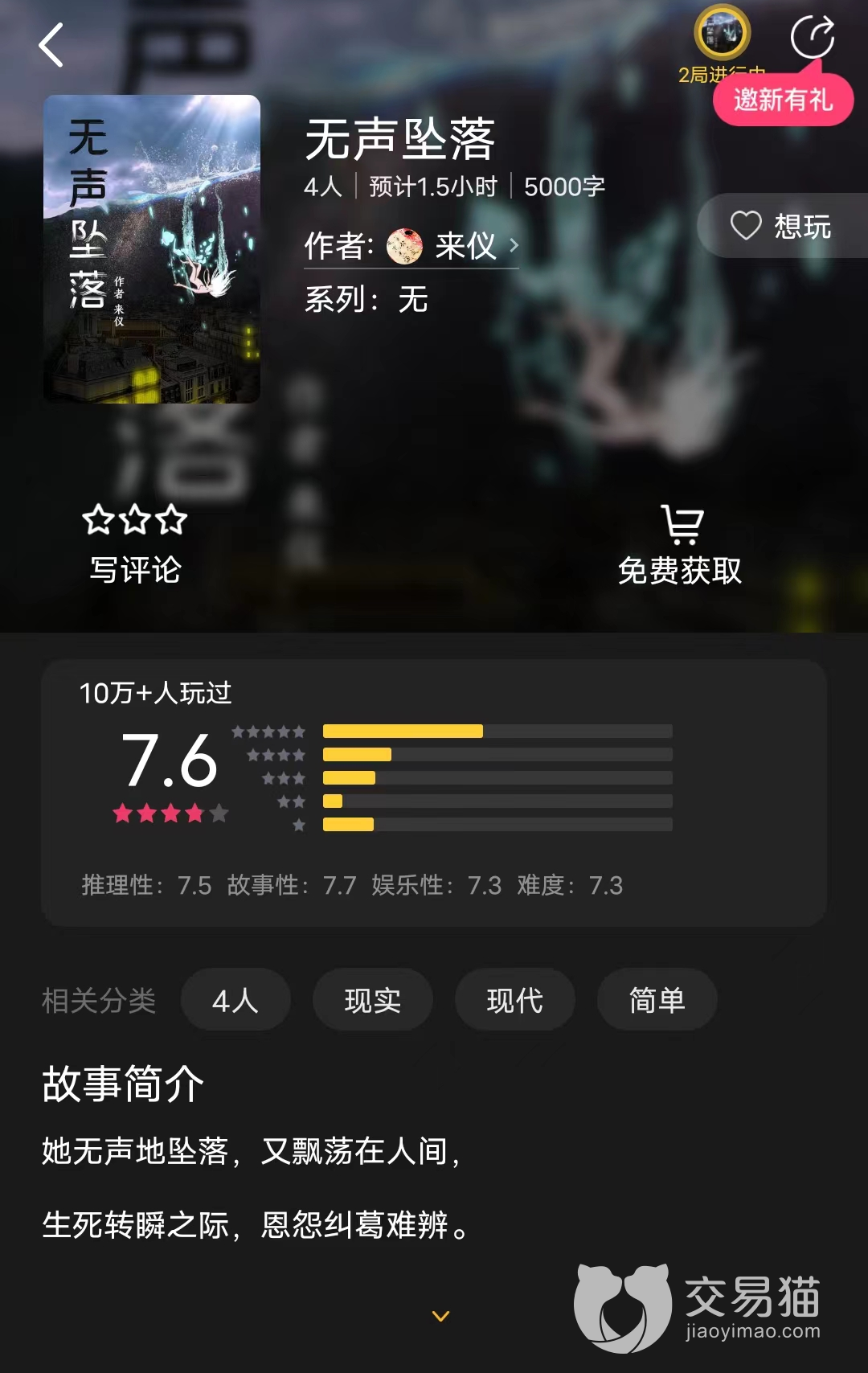Tap the 邀新有礼 invite reward button
The image size is (868, 1373).
[783, 100]
